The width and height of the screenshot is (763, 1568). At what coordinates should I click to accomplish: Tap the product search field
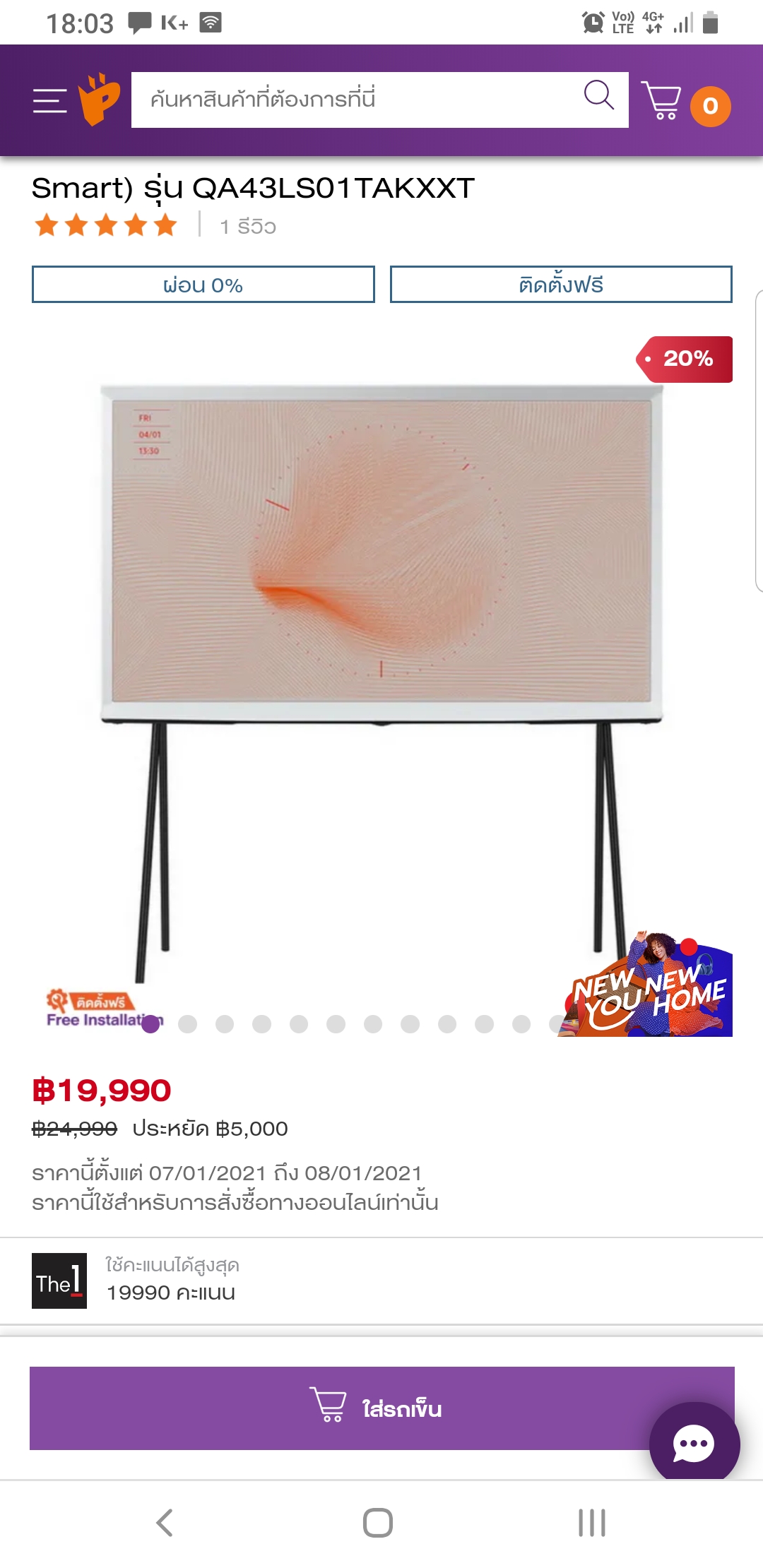pos(353,100)
